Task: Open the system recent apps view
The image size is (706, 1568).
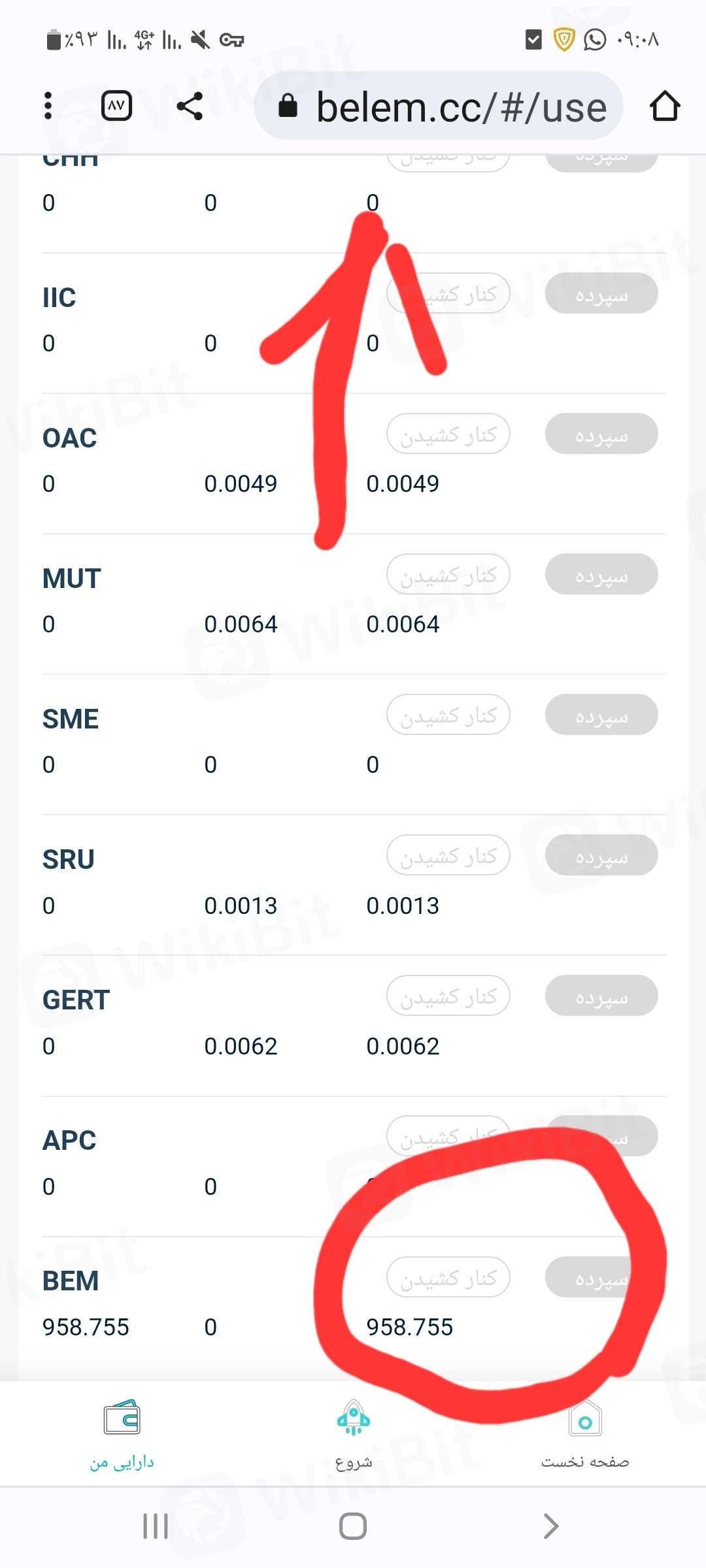Action: coord(156,1526)
